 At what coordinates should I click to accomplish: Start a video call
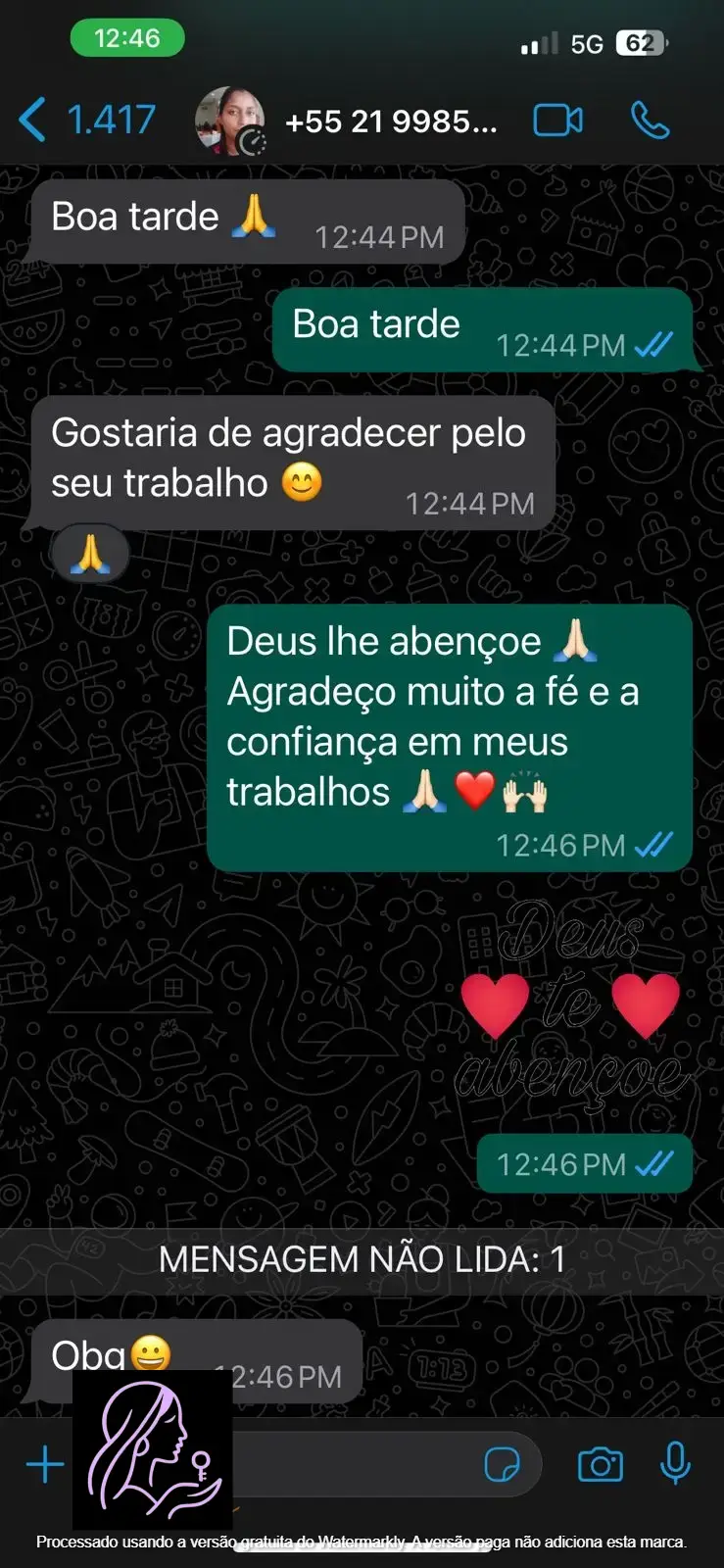pos(557,121)
